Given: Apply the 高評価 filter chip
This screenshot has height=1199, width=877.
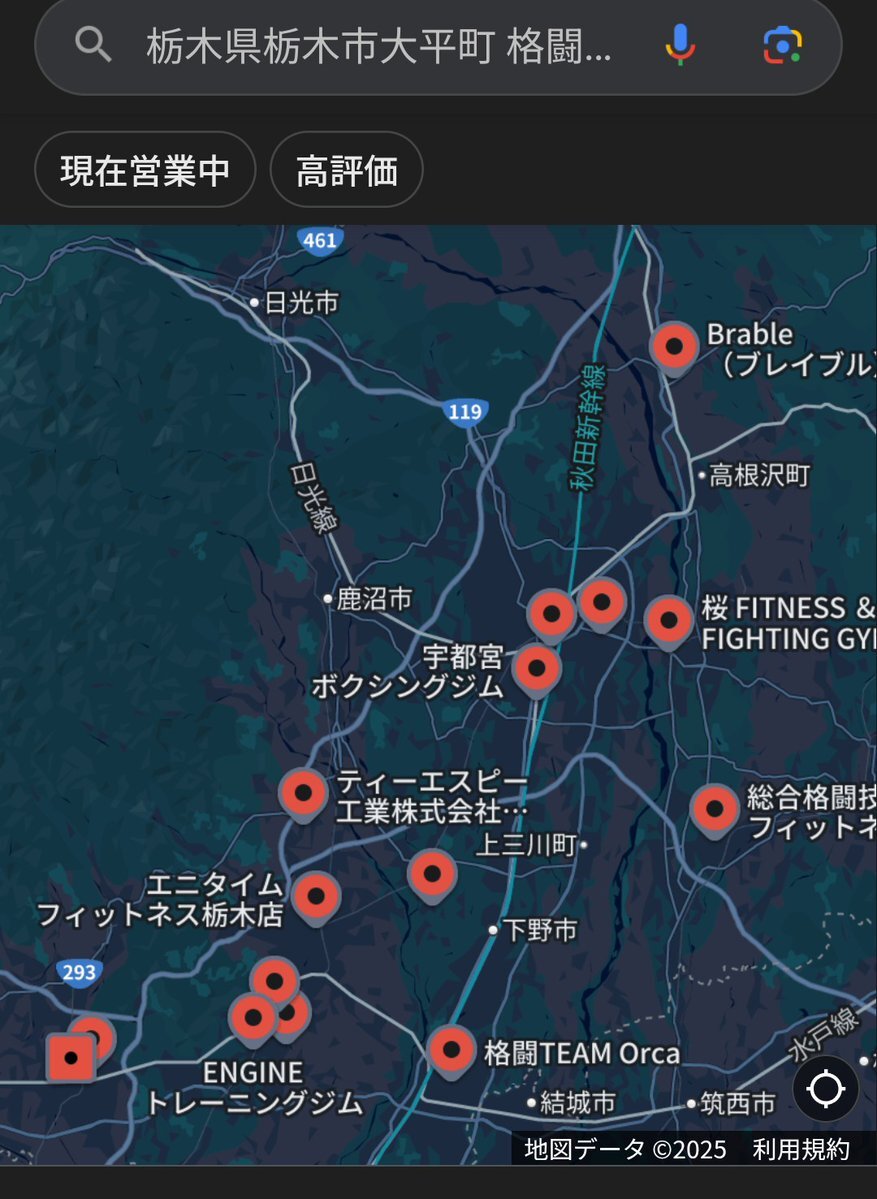Looking at the screenshot, I should pos(346,171).
